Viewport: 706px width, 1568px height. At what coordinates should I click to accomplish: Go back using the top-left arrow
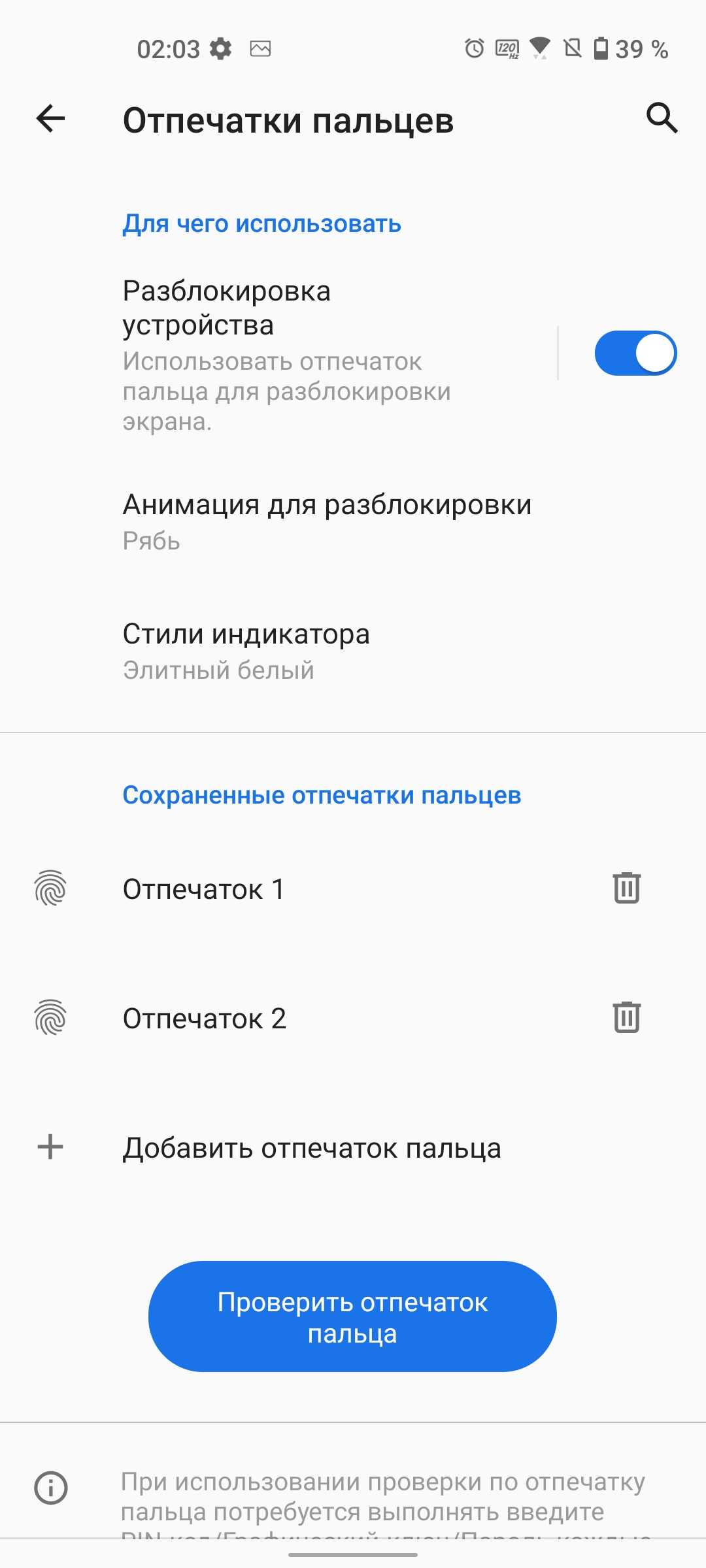click(x=50, y=119)
